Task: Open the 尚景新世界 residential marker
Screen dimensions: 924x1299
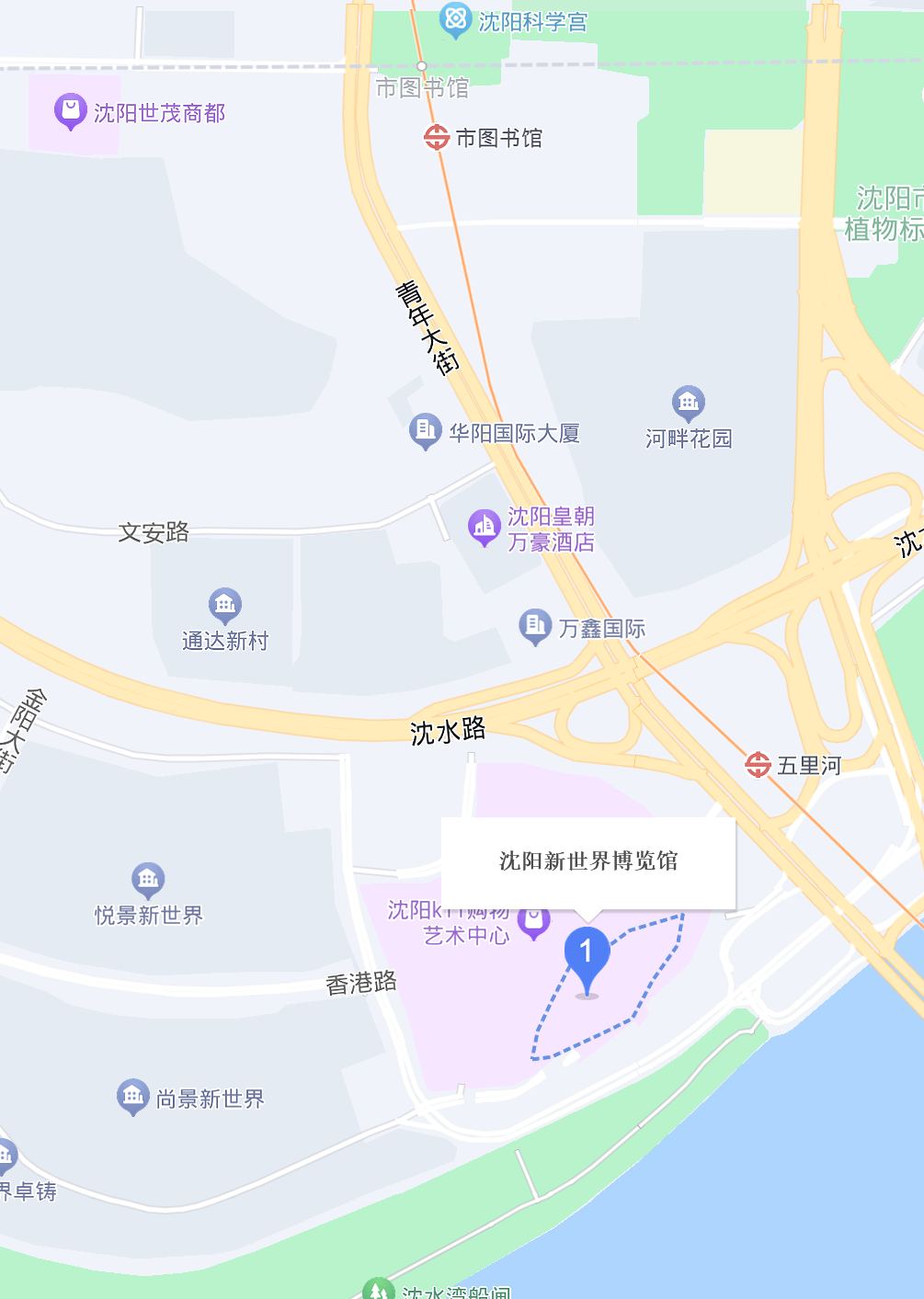Action: [x=133, y=1096]
